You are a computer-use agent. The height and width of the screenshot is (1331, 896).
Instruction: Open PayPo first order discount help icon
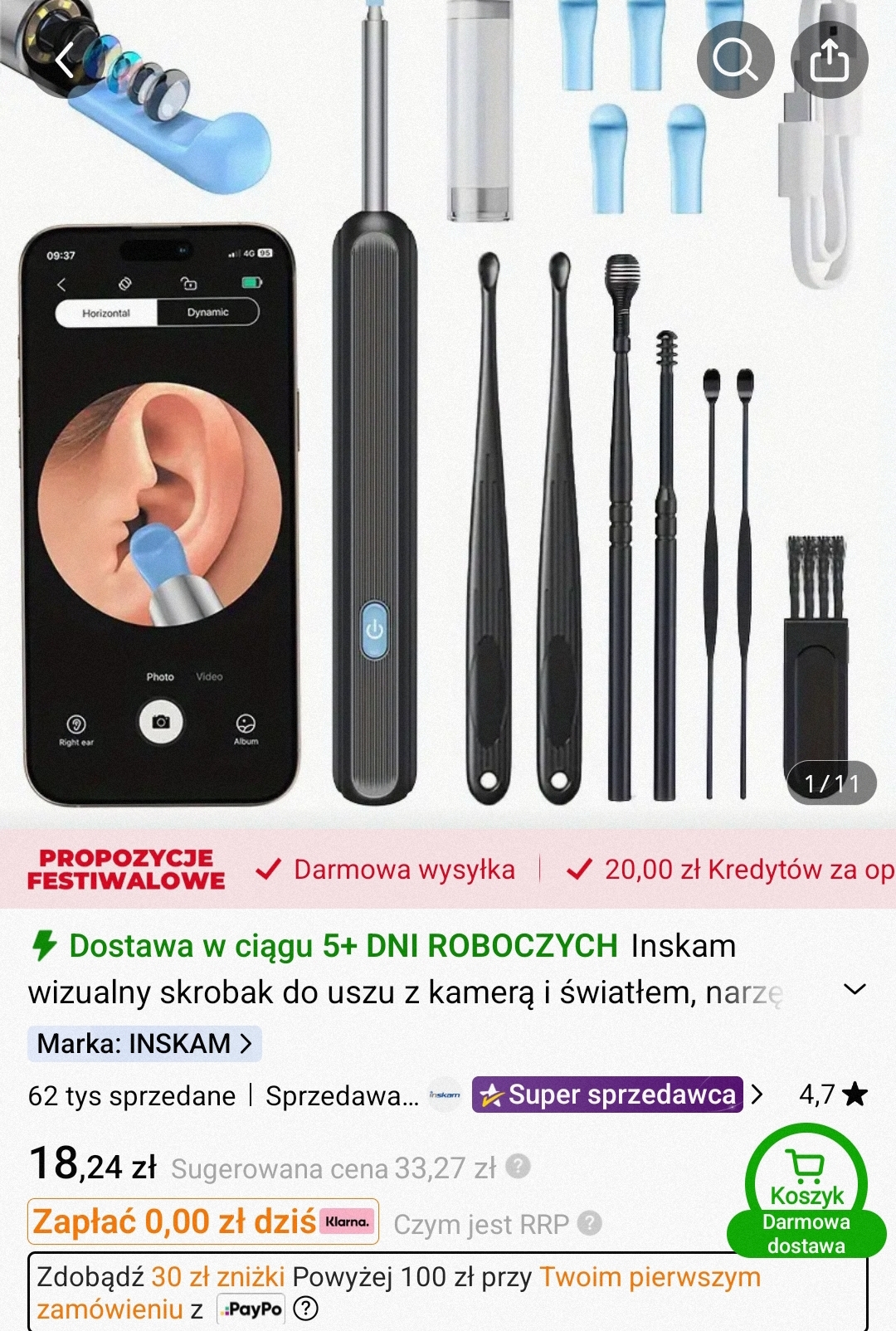306,1309
